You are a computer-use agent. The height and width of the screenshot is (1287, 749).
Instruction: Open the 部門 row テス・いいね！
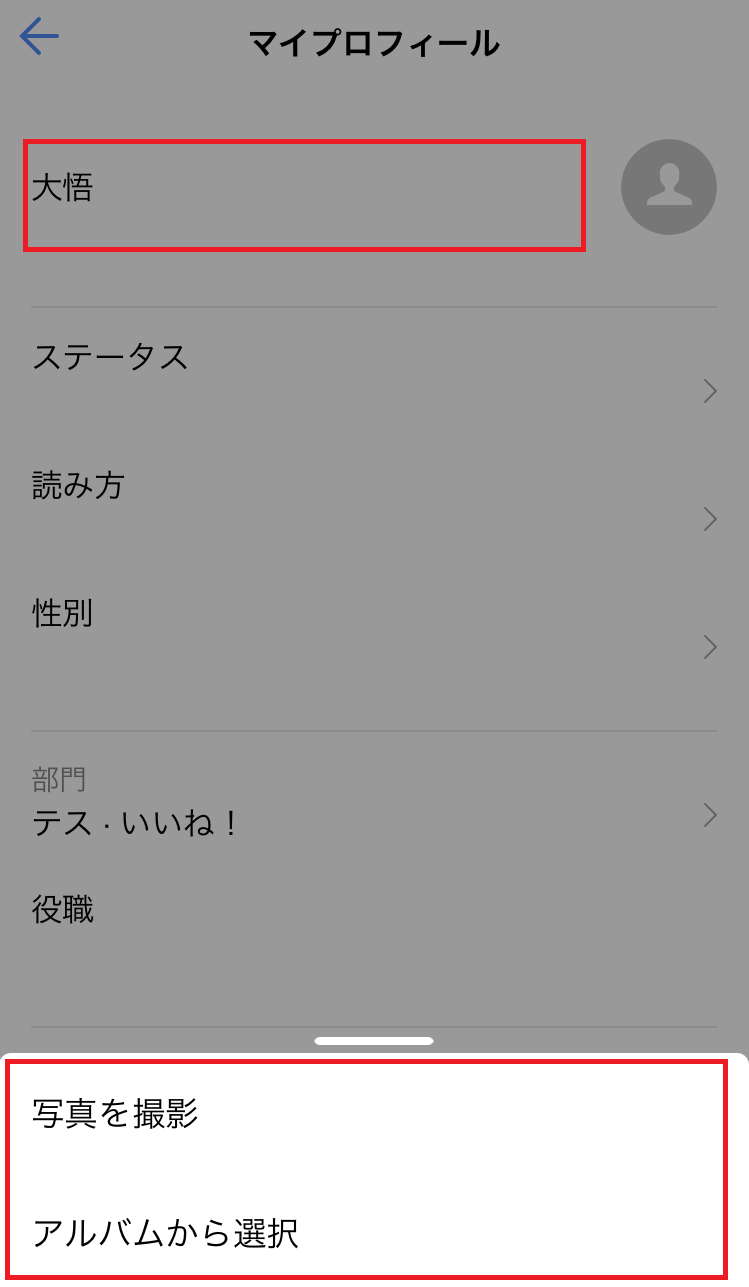coord(374,812)
